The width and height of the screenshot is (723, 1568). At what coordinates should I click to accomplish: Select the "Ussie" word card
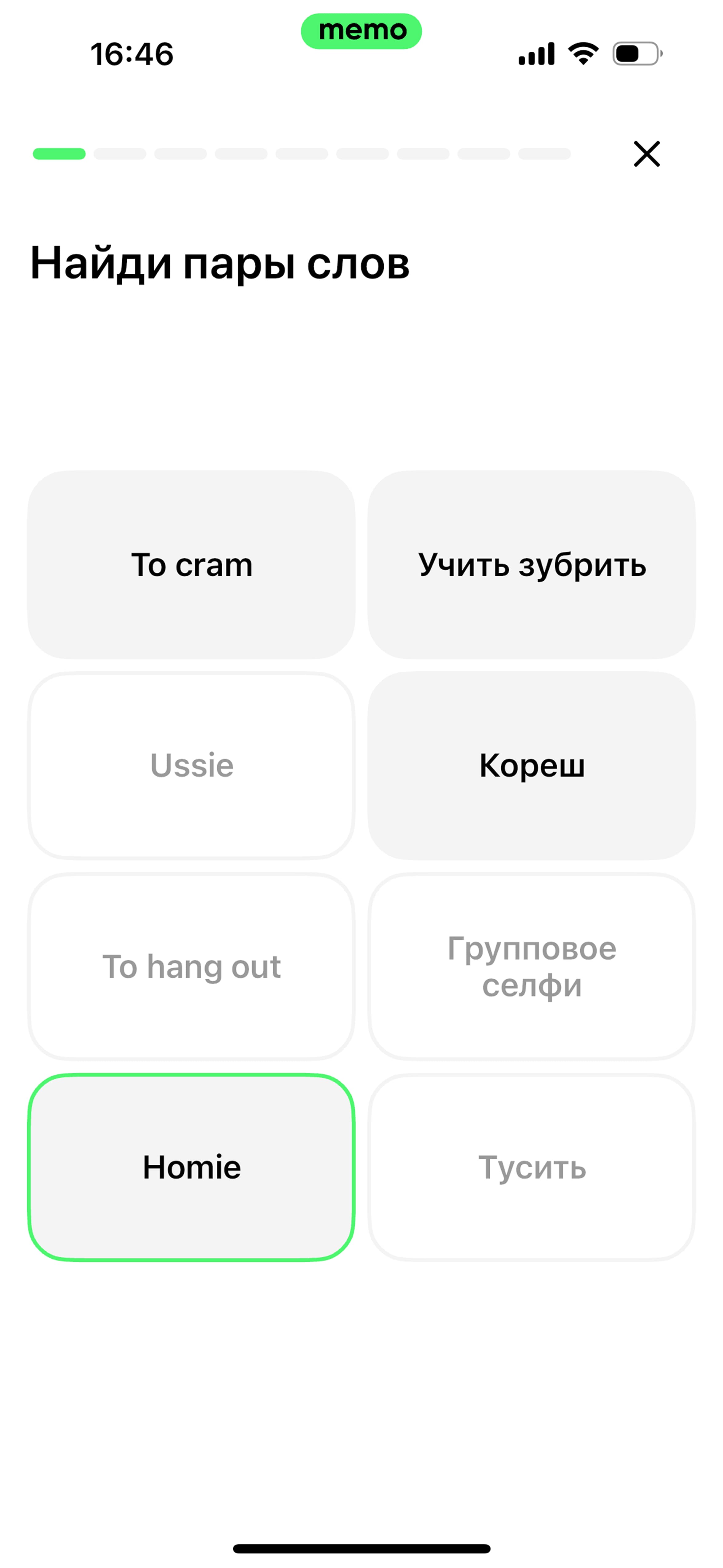click(x=191, y=765)
